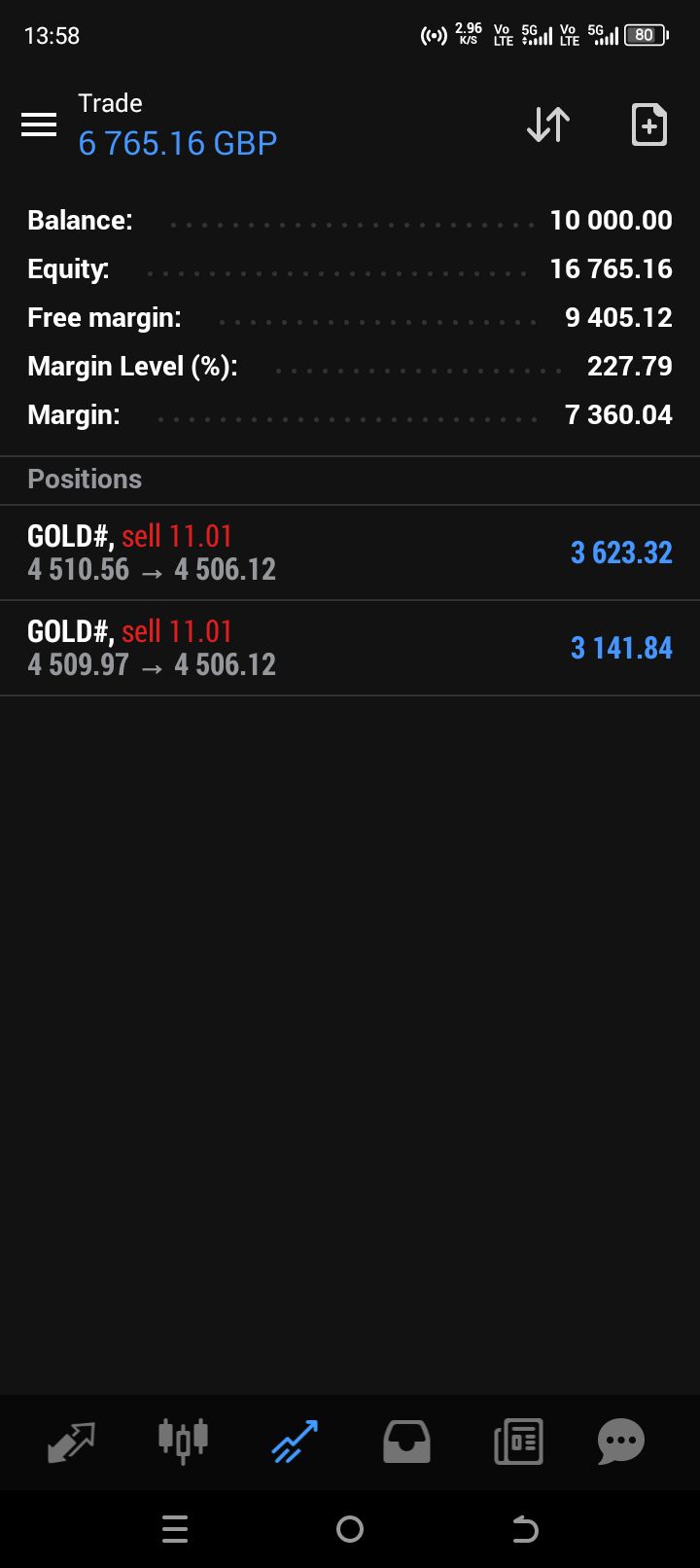Create a new order with the plus-document icon
The height and width of the screenshot is (1568, 700).
point(648,125)
